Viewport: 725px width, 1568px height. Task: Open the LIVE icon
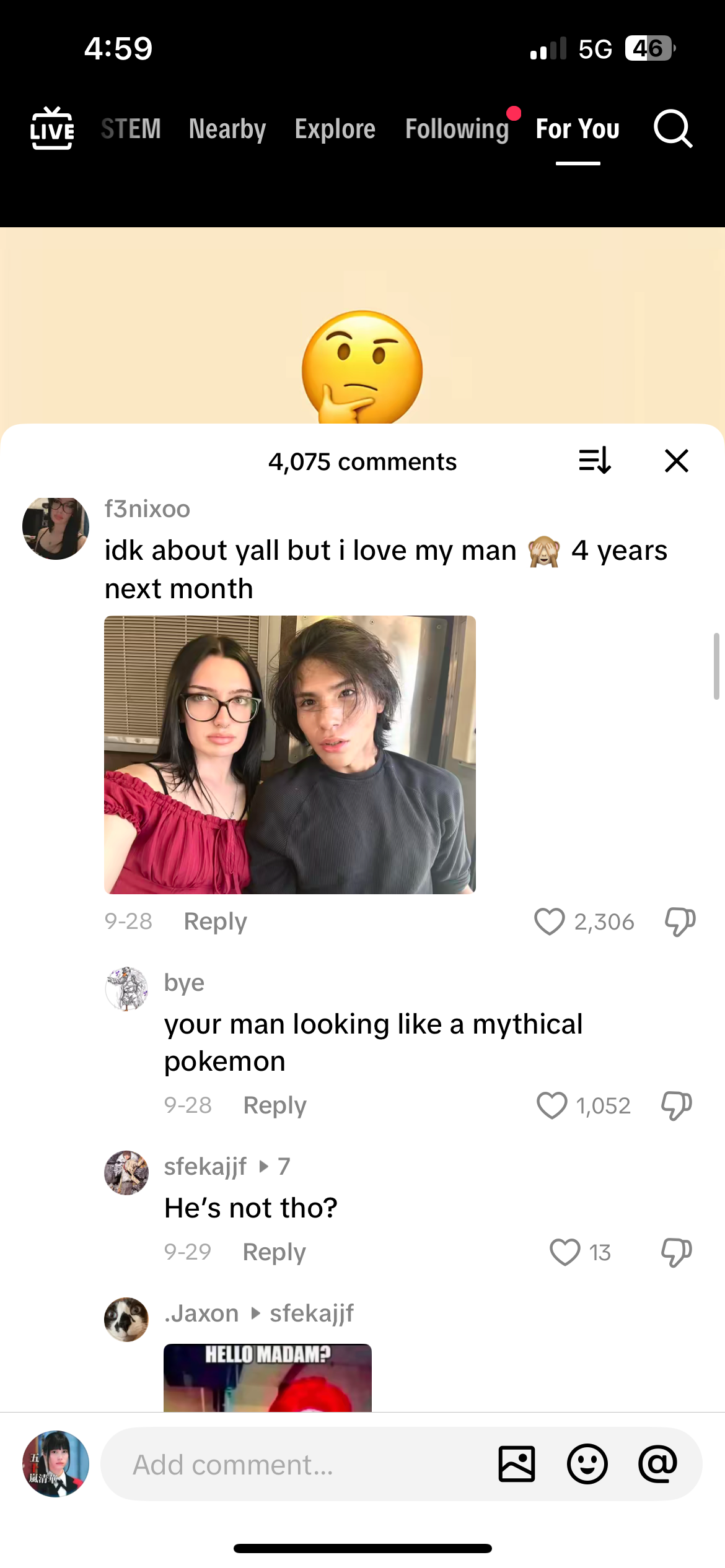(x=52, y=129)
